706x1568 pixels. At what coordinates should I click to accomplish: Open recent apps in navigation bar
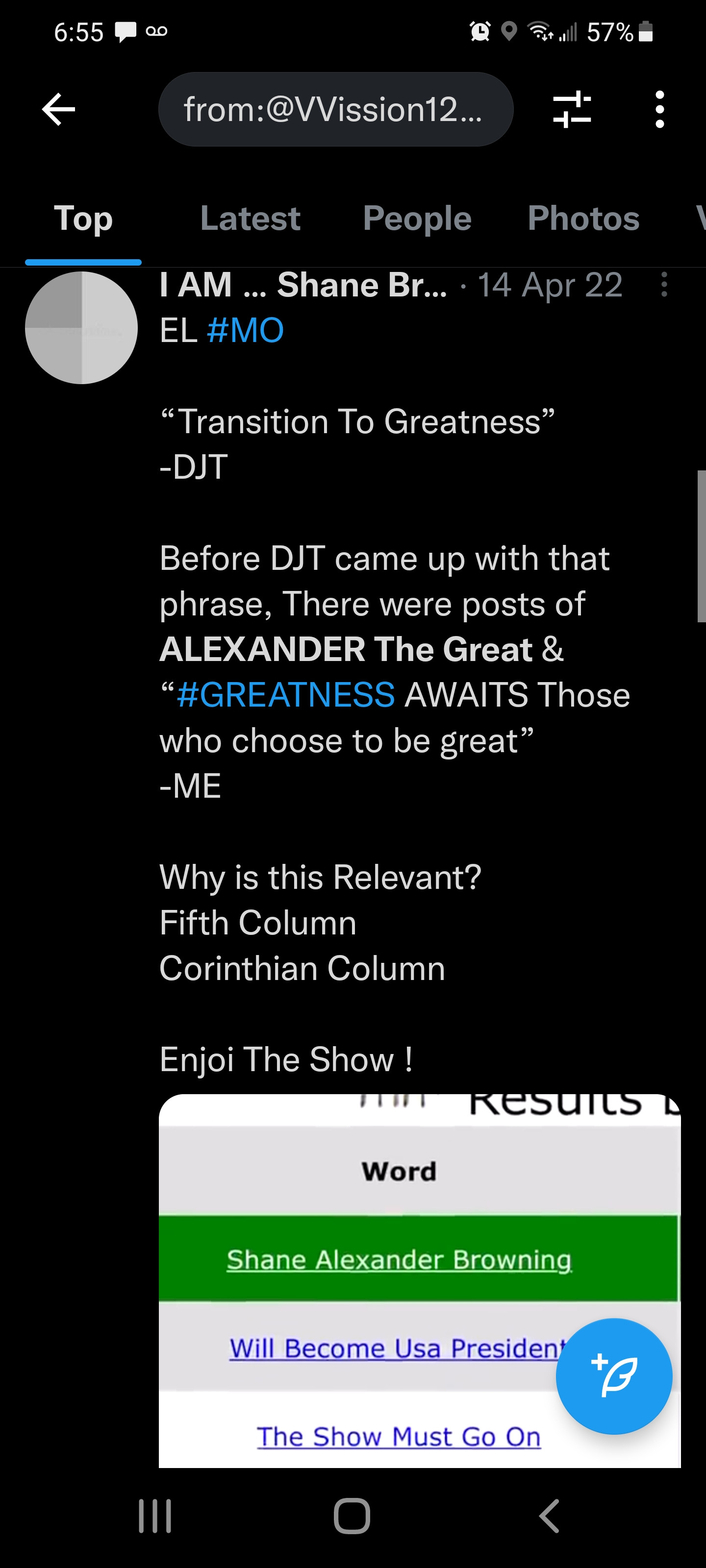(155, 1516)
